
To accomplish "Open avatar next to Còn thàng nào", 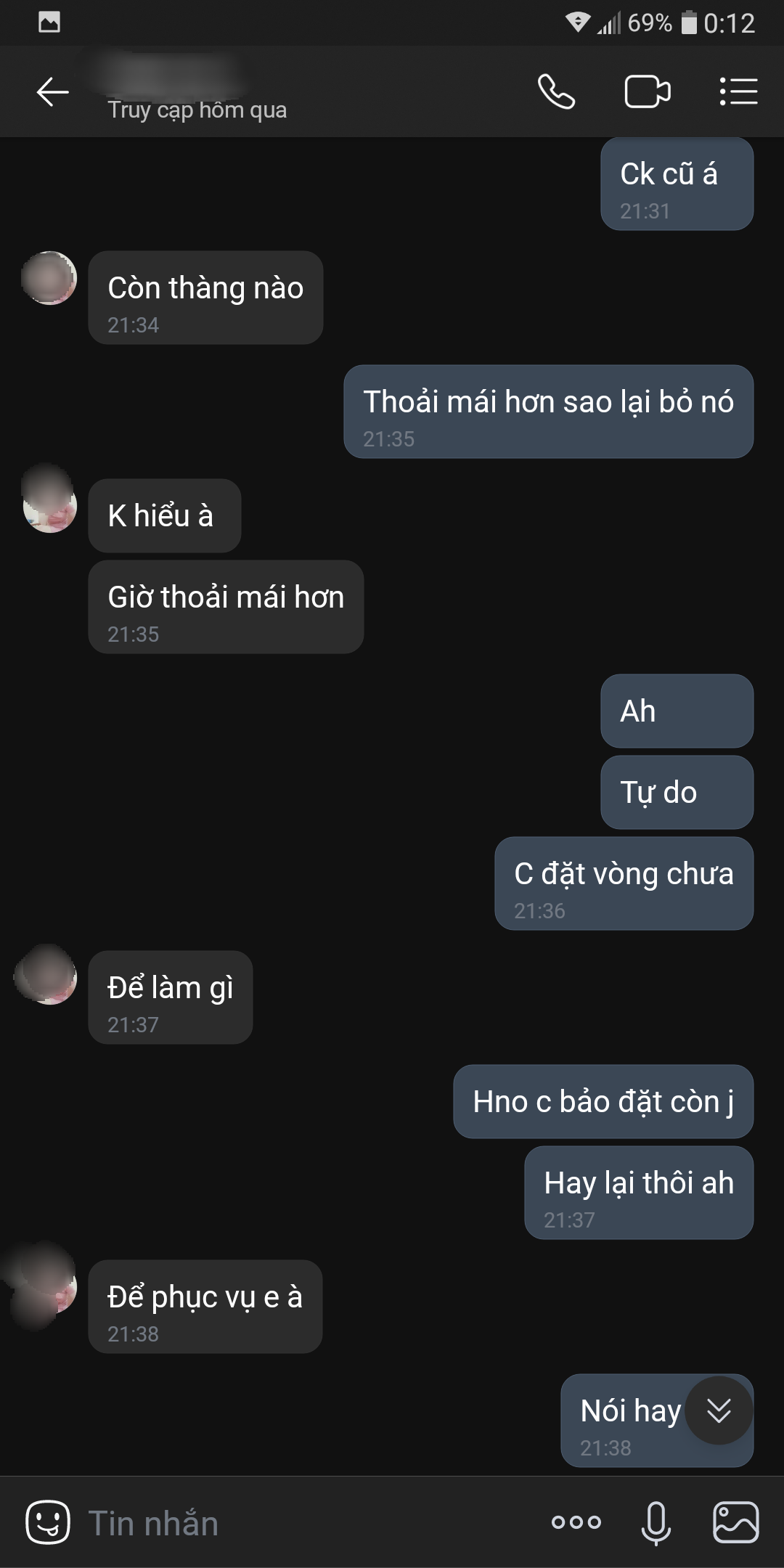I will click(x=49, y=278).
